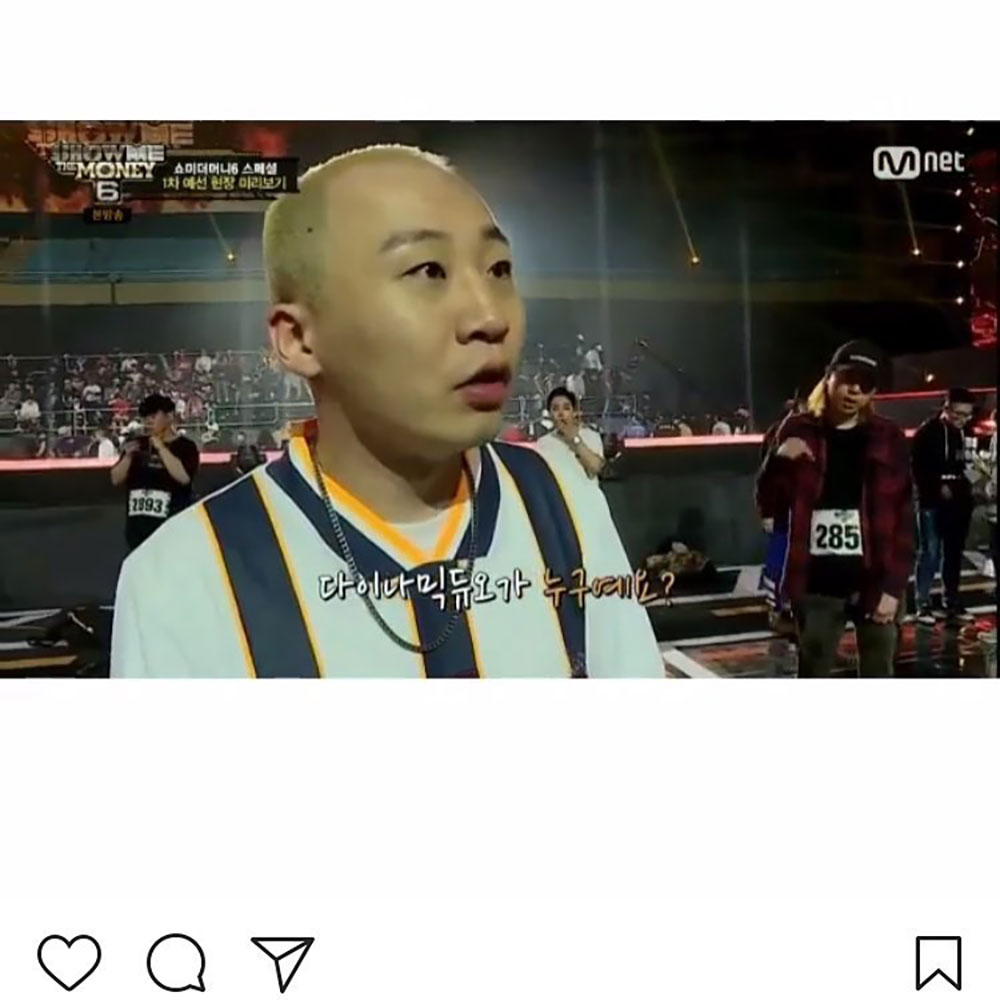Share the post with the paper plane icon

point(282,963)
